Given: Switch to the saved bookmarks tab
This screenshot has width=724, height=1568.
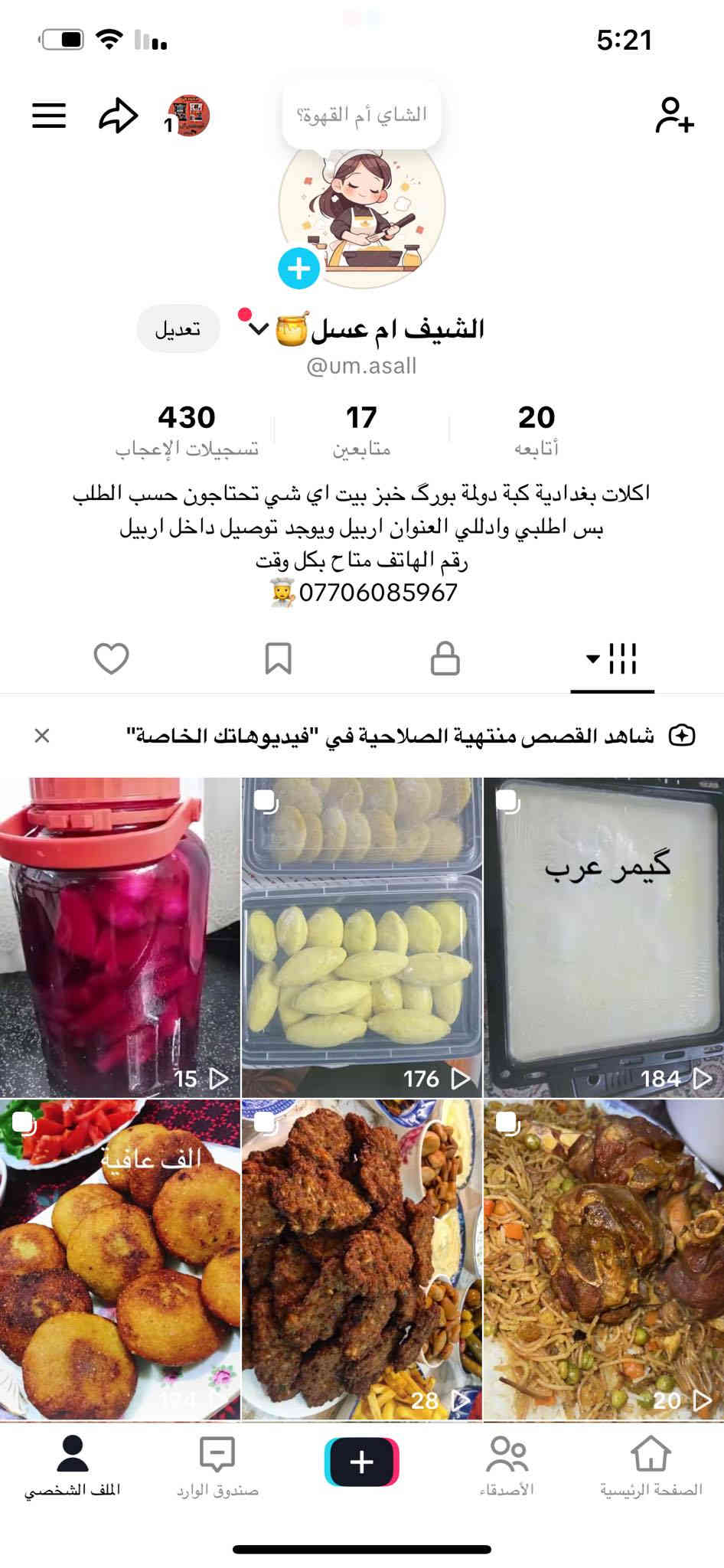Looking at the screenshot, I should 278,658.
